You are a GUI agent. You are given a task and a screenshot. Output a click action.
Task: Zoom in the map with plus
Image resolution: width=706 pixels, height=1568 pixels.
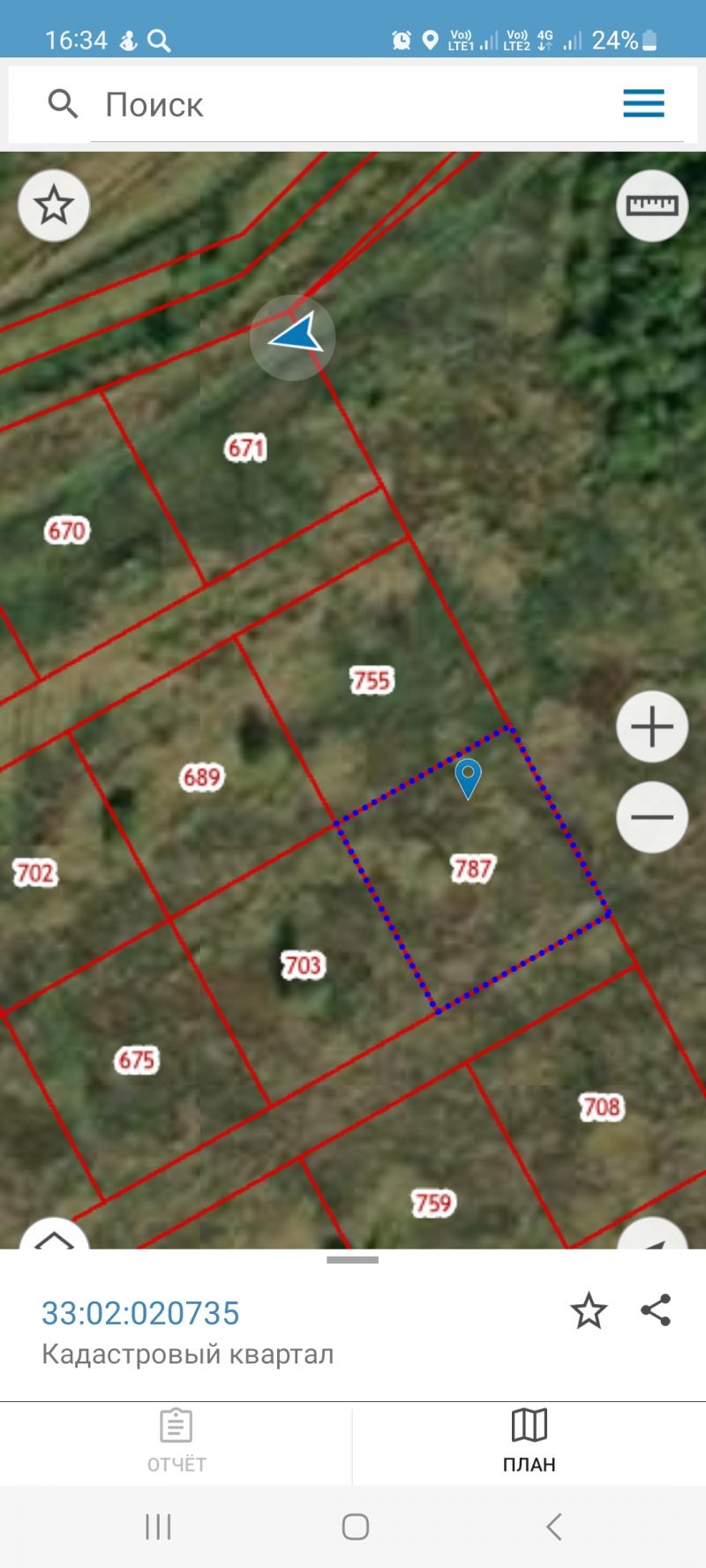(x=651, y=727)
